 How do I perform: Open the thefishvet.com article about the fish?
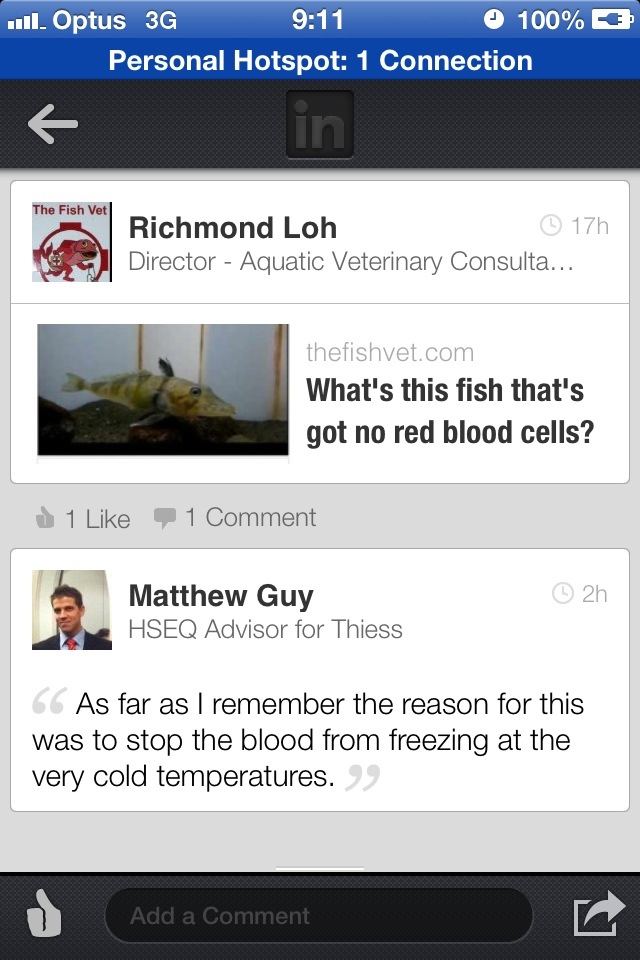[x=320, y=392]
